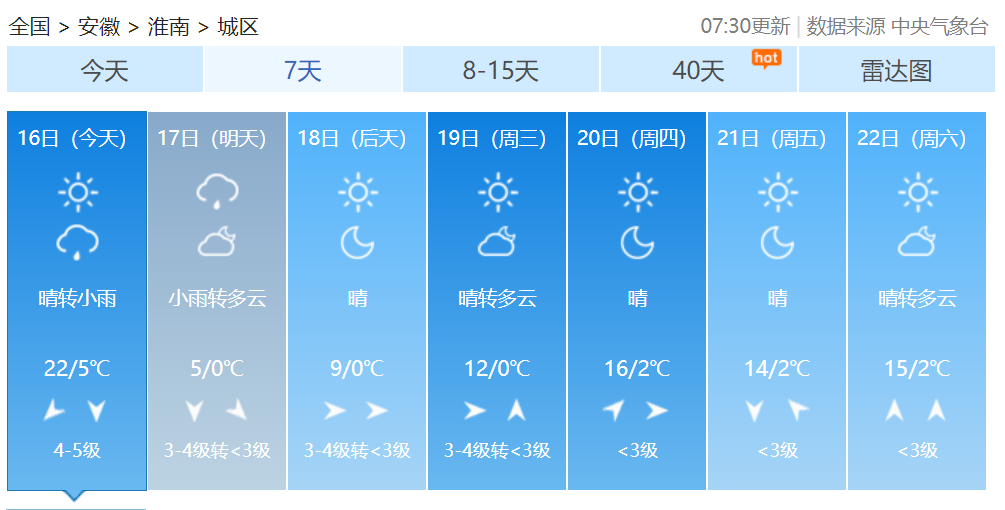Open the 8-15天 forecast tab
This screenshot has height=510, width=1005.
click(x=500, y=70)
